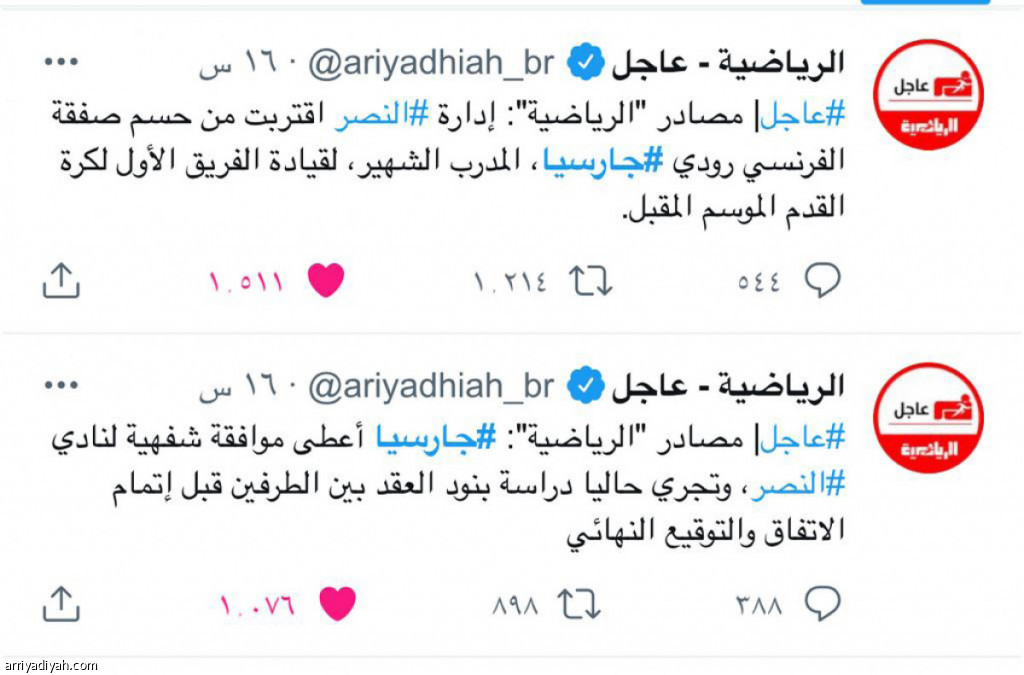
Task: Reply to the tweet with 544 replies
Action: (822, 282)
